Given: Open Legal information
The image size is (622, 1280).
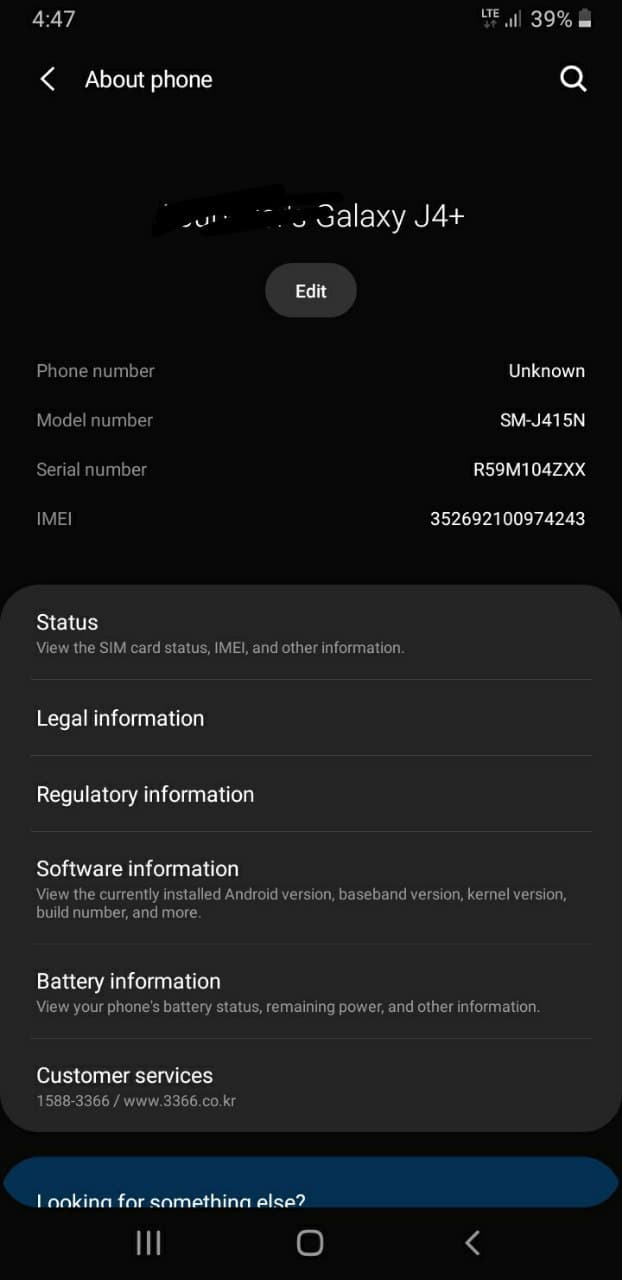Looking at the screenshot, I should coord(311,718).
